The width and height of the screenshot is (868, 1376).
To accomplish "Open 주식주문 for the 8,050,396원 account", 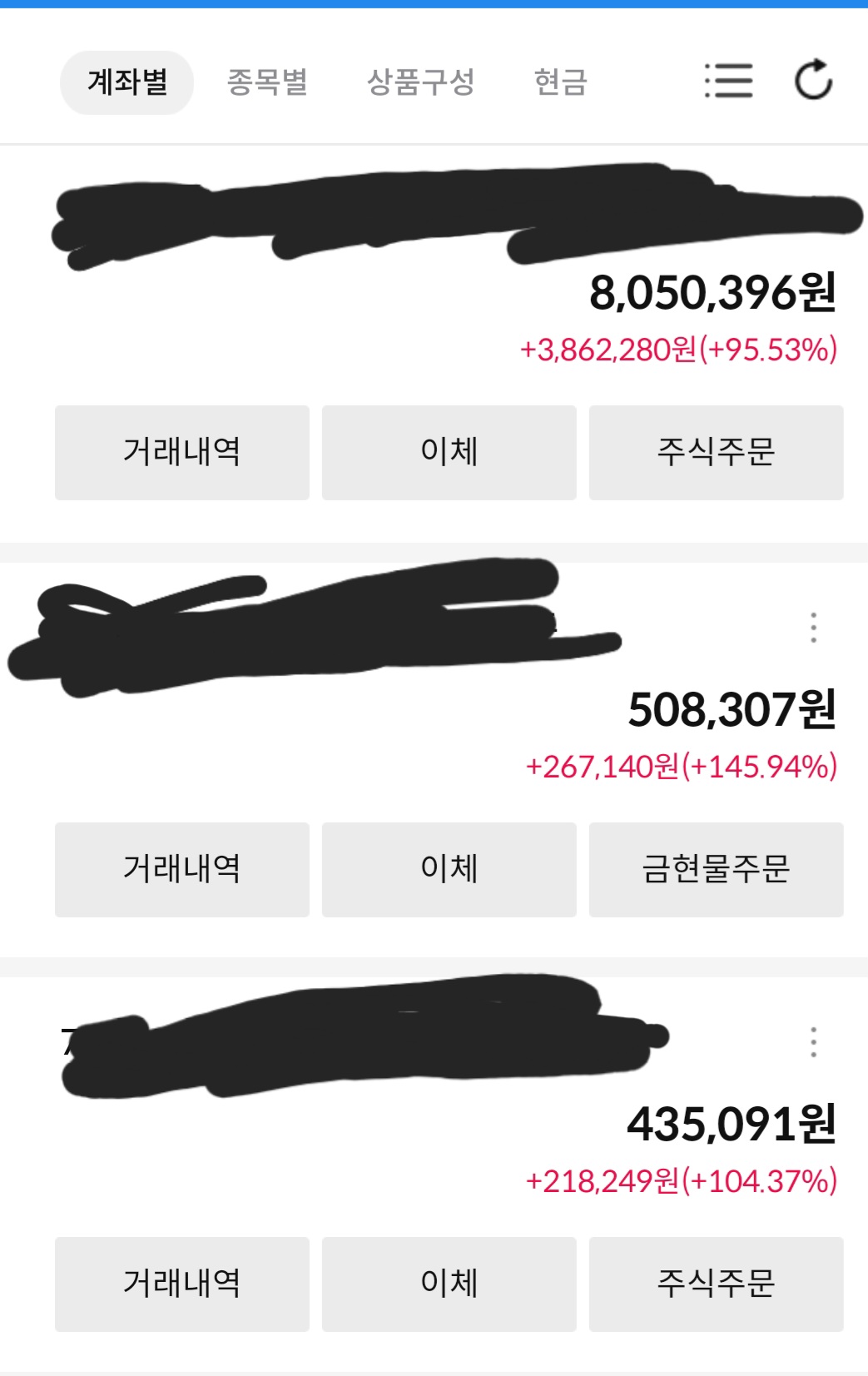I will click(716, 452).
